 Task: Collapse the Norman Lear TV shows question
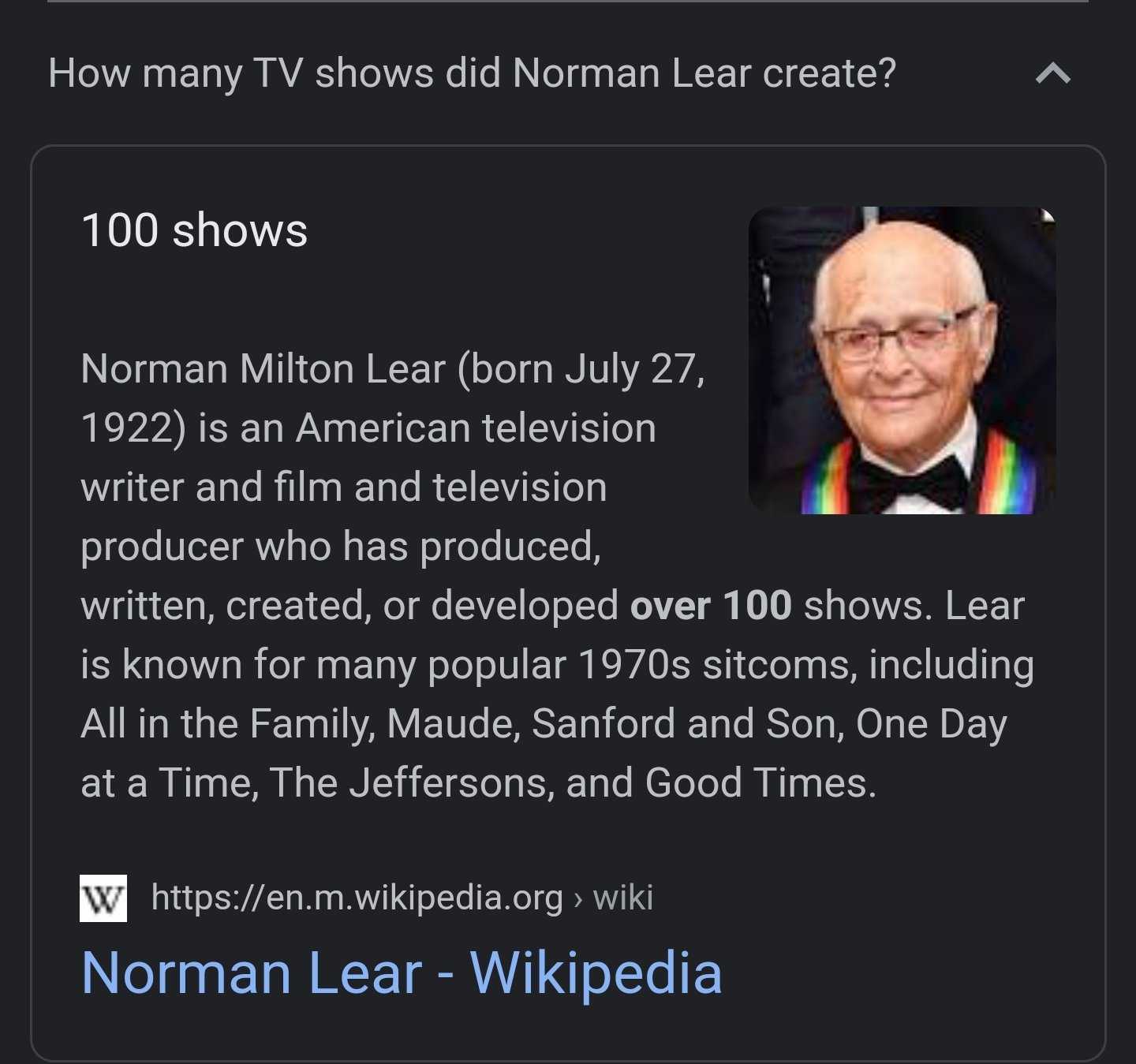[x=1052, y=73]
